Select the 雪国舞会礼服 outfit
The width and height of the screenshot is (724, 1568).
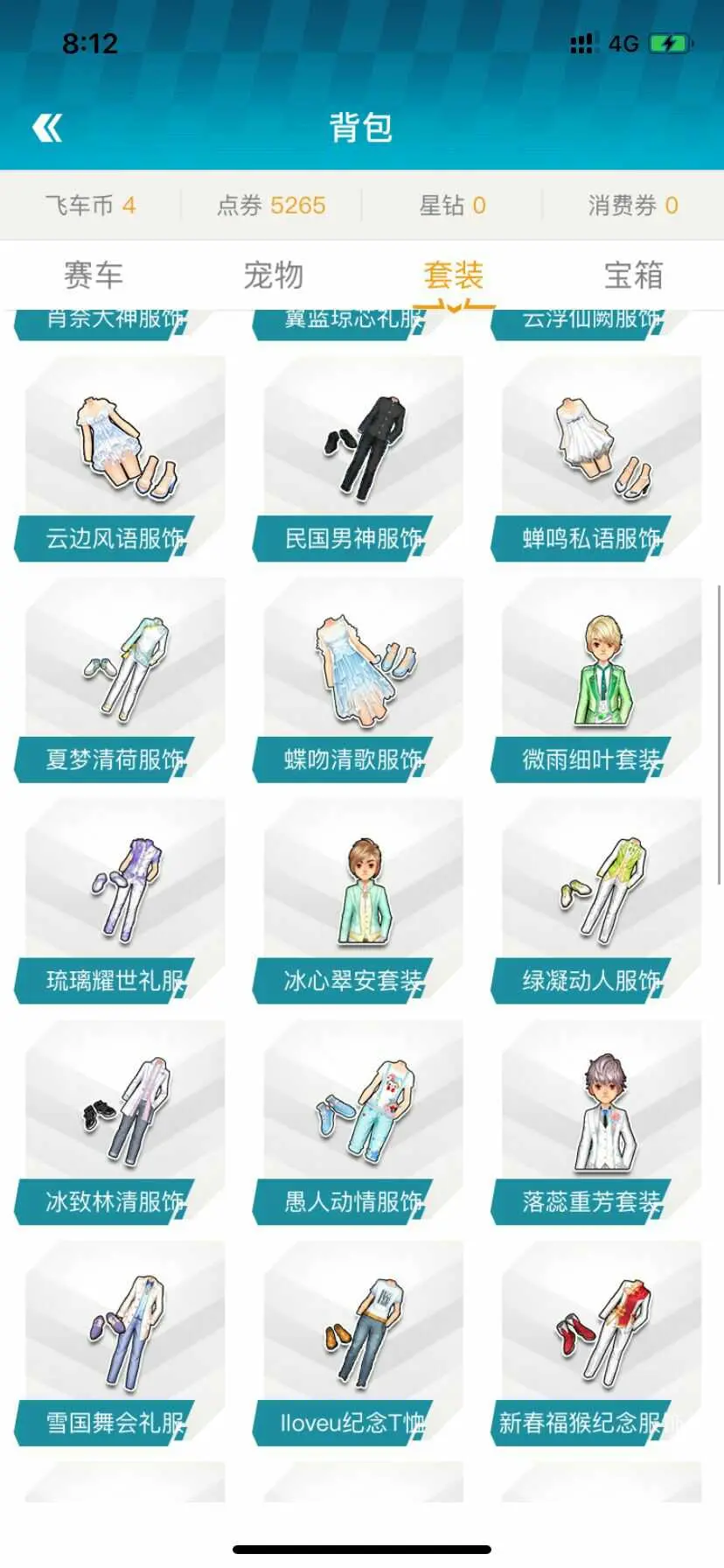(121, 1344)
